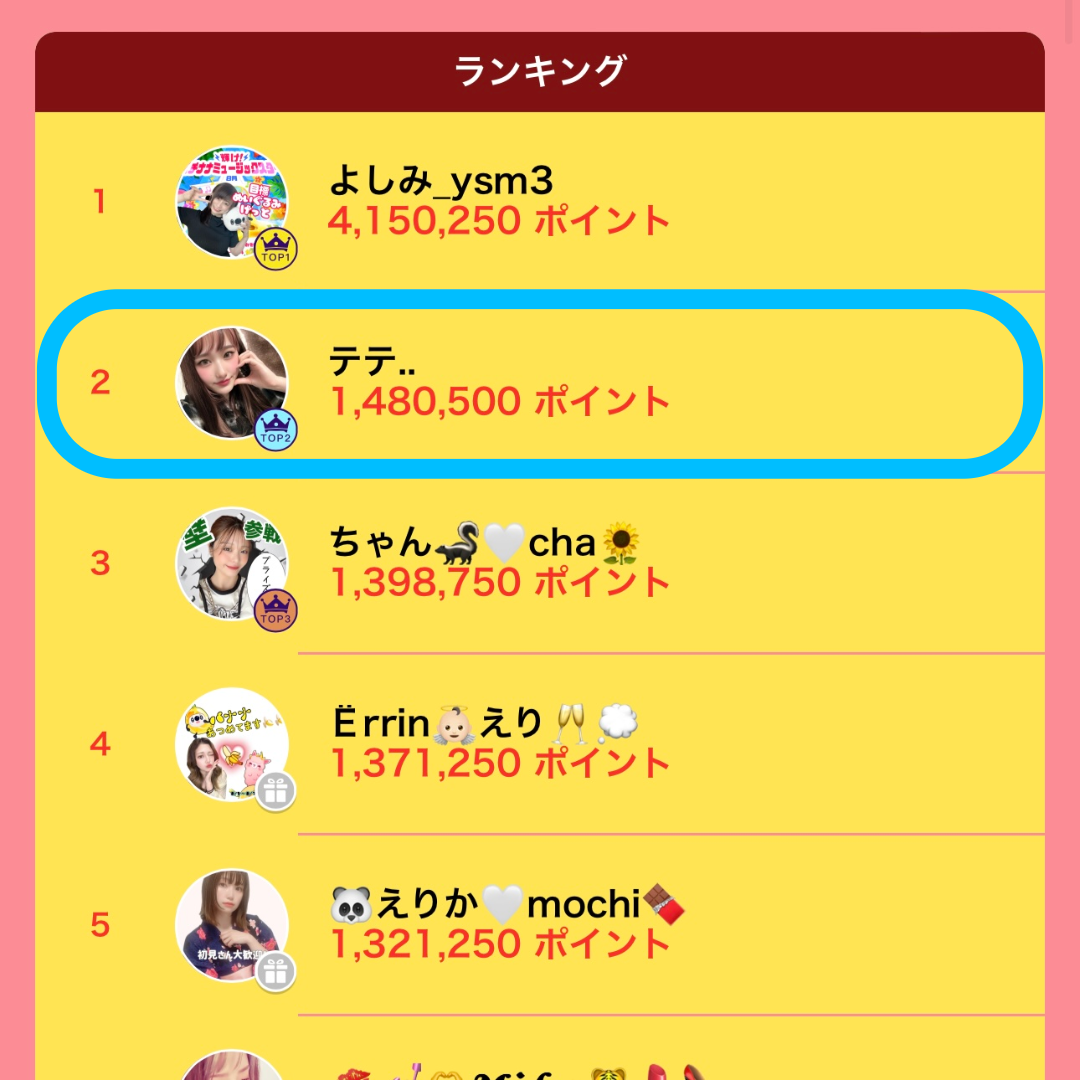1080x1080 pixels.
Task: Tap the えりか mochi ranking entry
Action: click(540, 925)
